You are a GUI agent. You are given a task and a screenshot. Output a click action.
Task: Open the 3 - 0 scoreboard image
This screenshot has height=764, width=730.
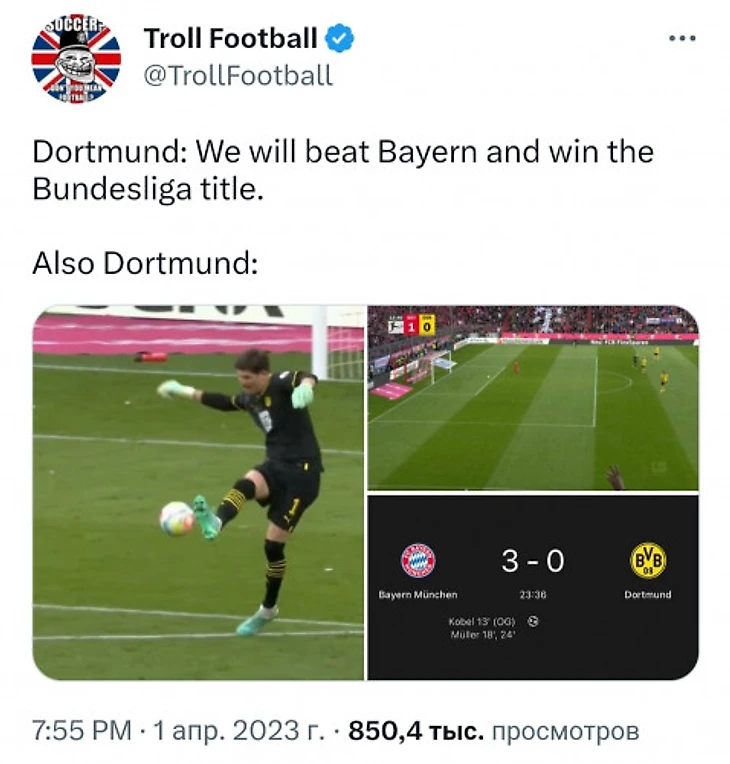pyautogui.click(x=533, y=587)
